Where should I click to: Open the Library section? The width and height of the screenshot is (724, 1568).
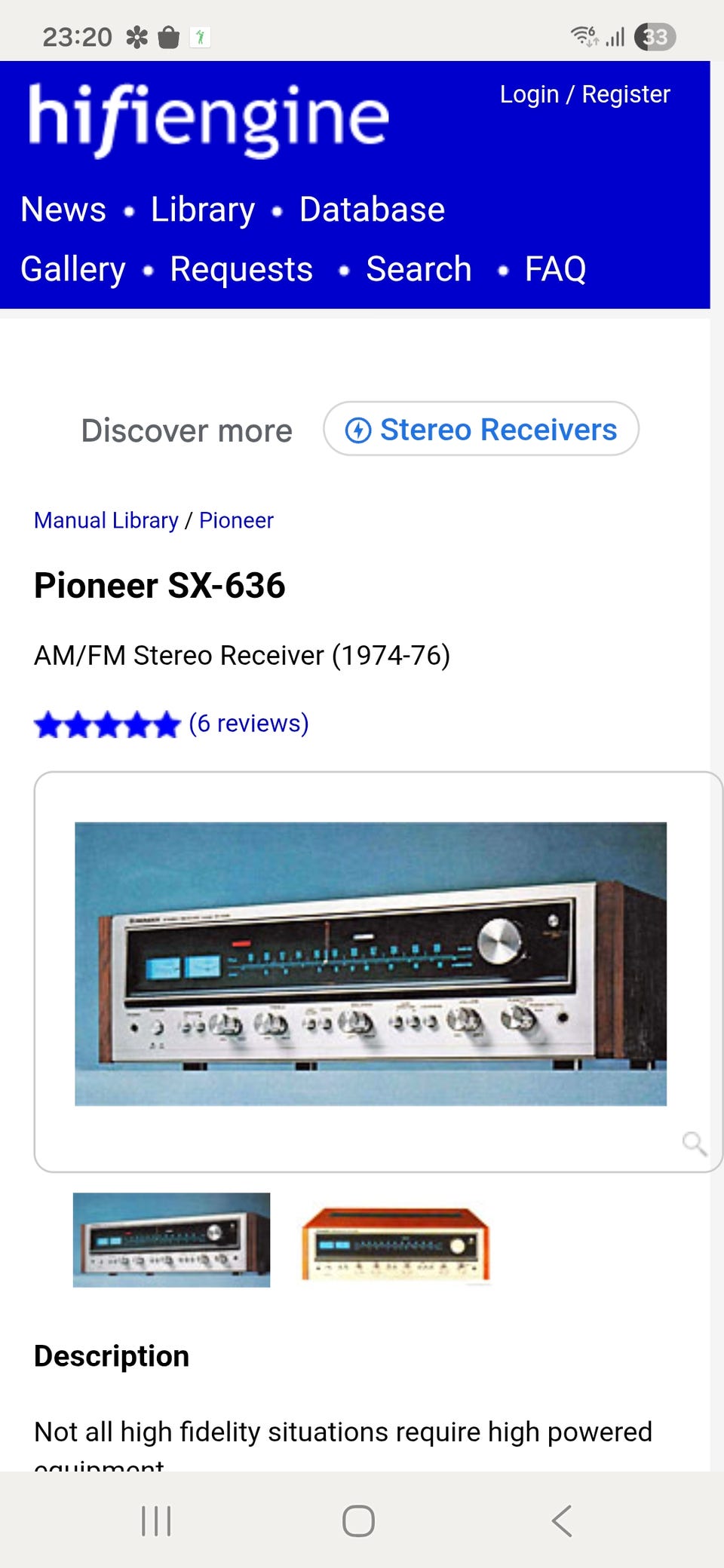coord(203,210)
